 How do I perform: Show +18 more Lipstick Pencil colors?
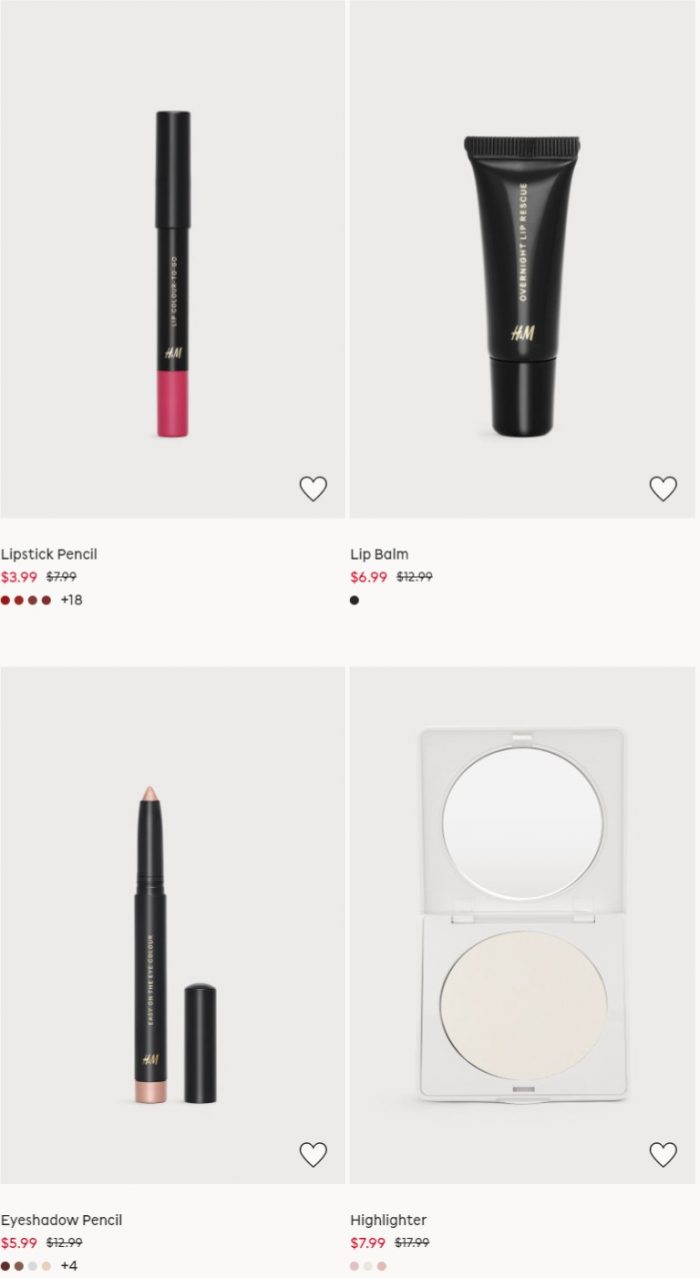click(x=71, y=600)
